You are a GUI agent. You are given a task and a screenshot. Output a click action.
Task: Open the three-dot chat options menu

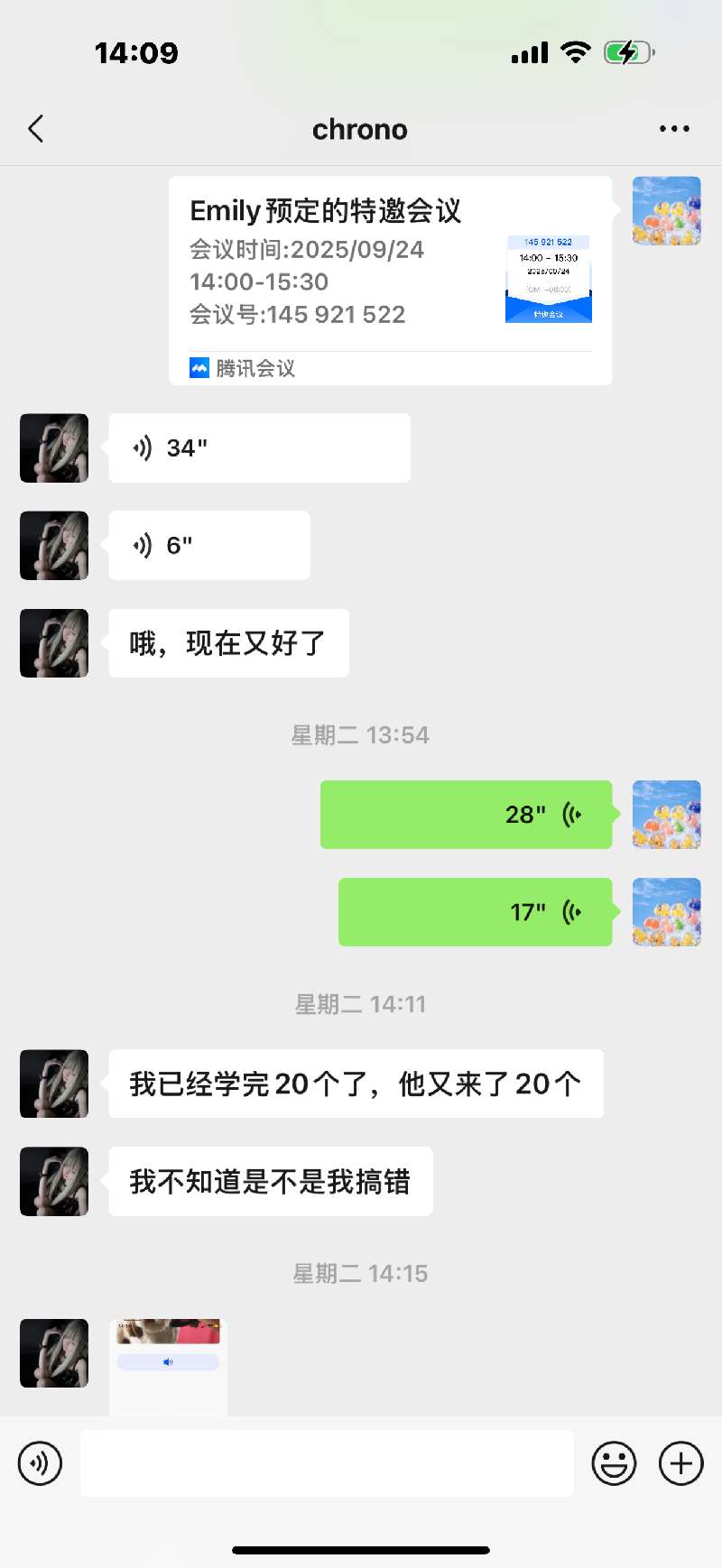[x=674, y=129]
